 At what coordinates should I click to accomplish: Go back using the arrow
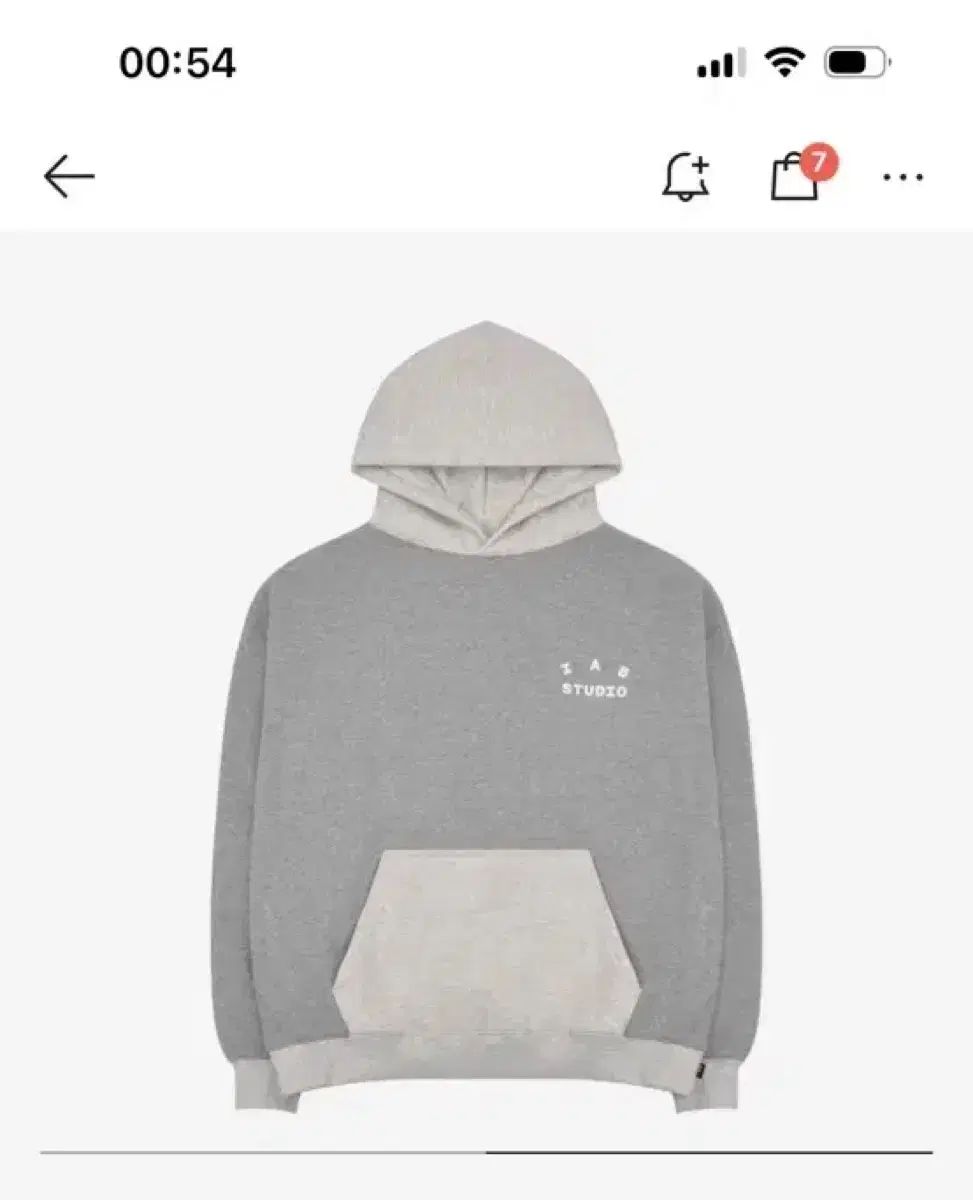pos(69,178)
